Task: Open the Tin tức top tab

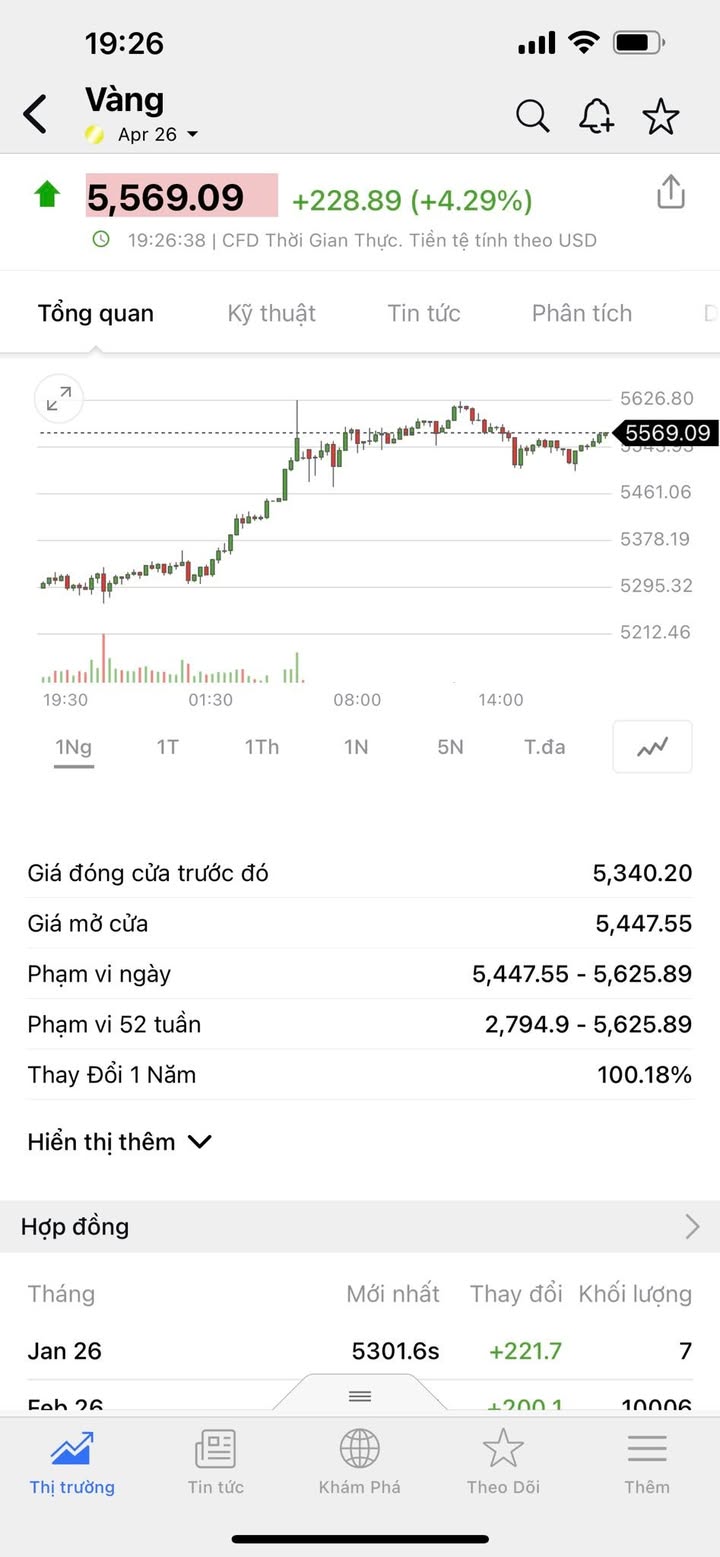Action: tap(423, 313)
